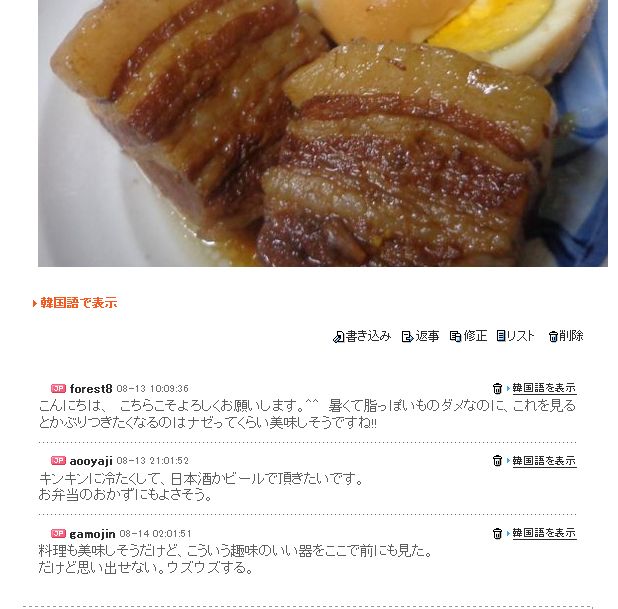Tap the 韓国語で表示 link below the photo
Image resolution: width=618 pixels, height=609 pixels.
[x=78, y=303]
